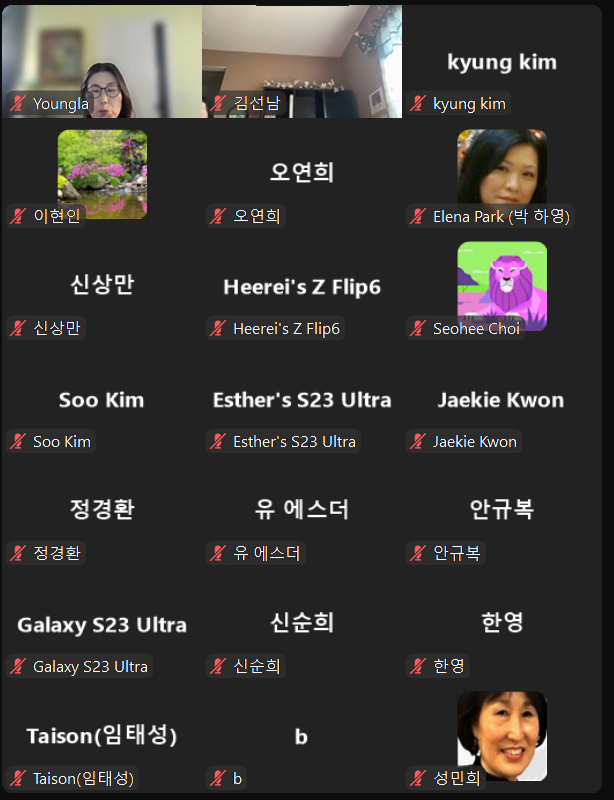Tap Heerei's Z Flip6 tile
Image resolution: width=614 pixels, height=800 pixels.
[x=301, y=287]
